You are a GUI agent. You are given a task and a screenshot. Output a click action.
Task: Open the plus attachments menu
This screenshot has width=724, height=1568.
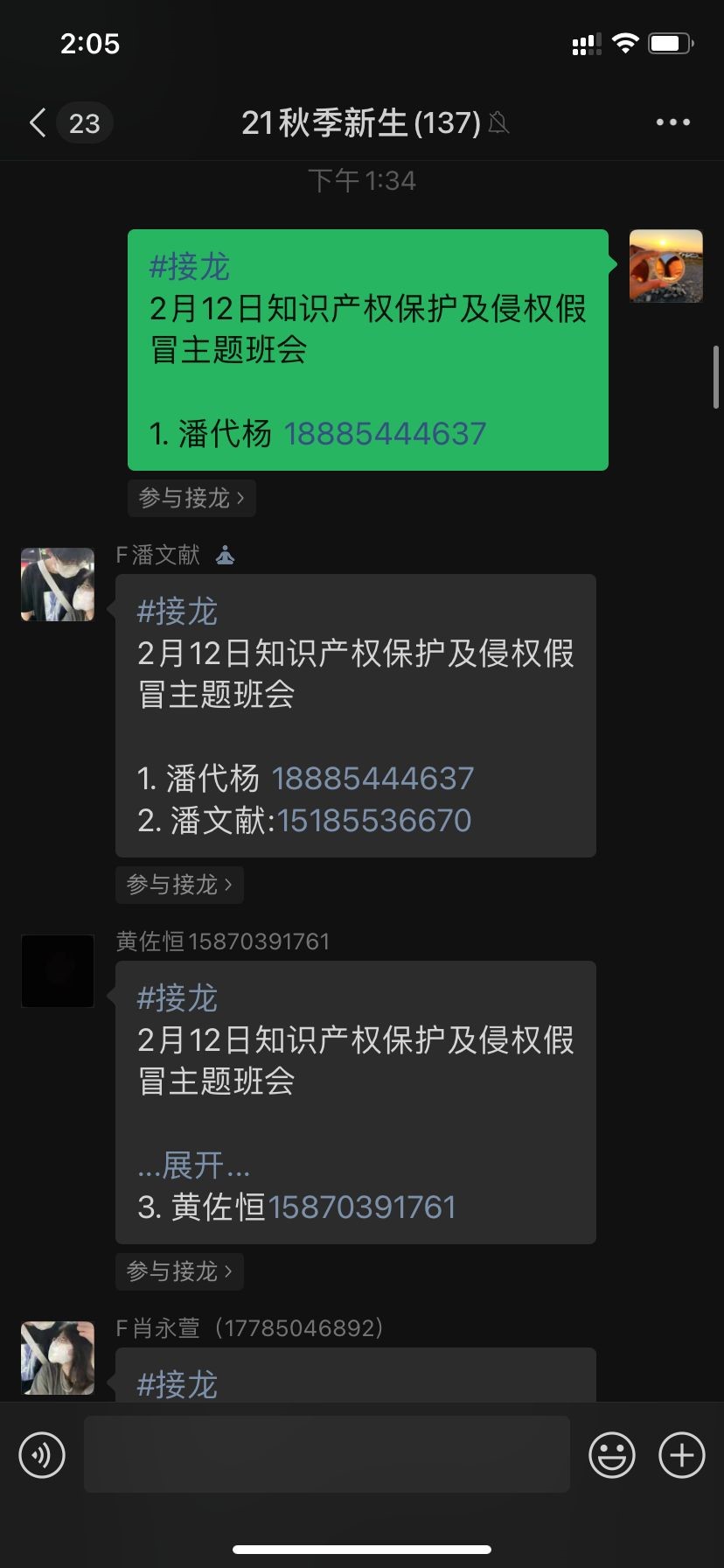click(681, 1455)
